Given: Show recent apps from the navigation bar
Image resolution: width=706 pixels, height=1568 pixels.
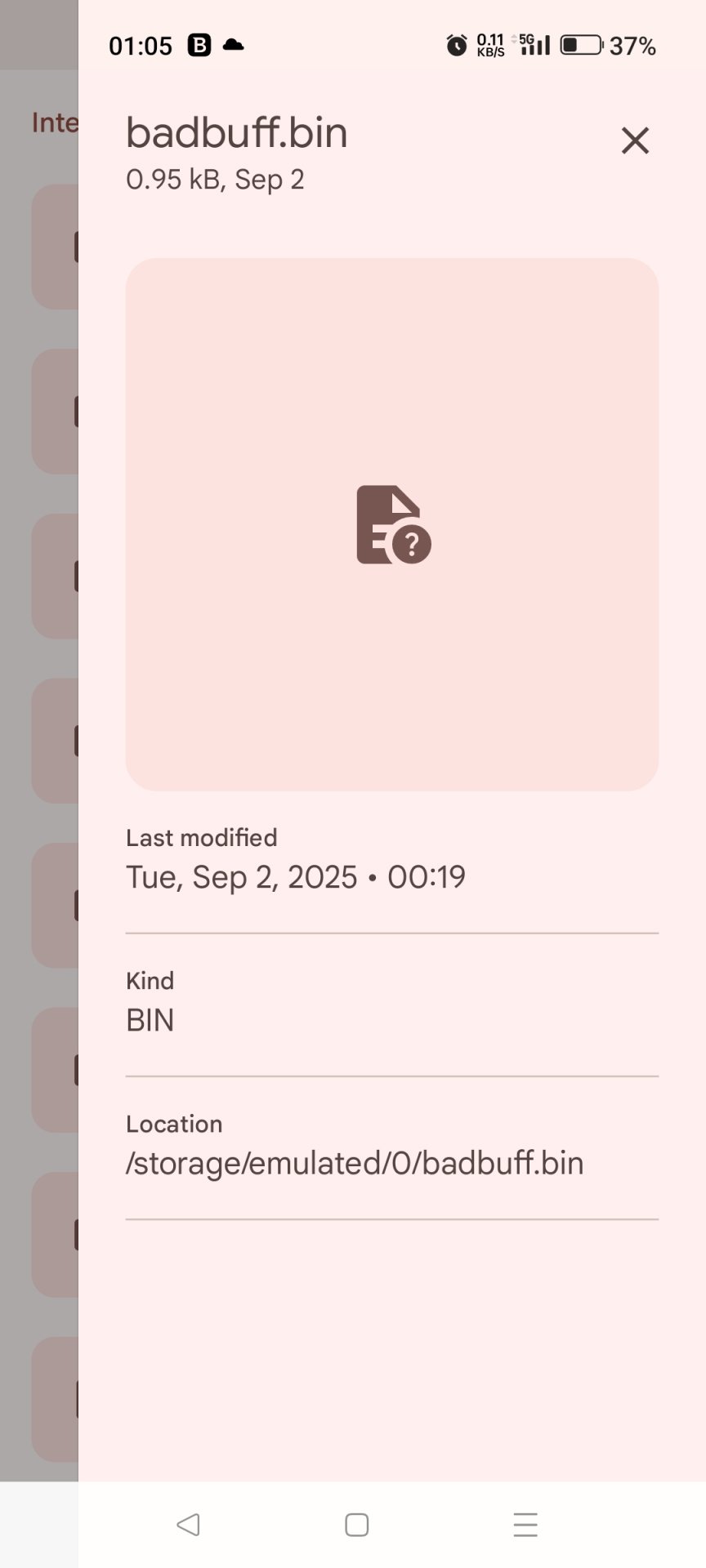Looking at the screenshot, I should point(525,1525).
